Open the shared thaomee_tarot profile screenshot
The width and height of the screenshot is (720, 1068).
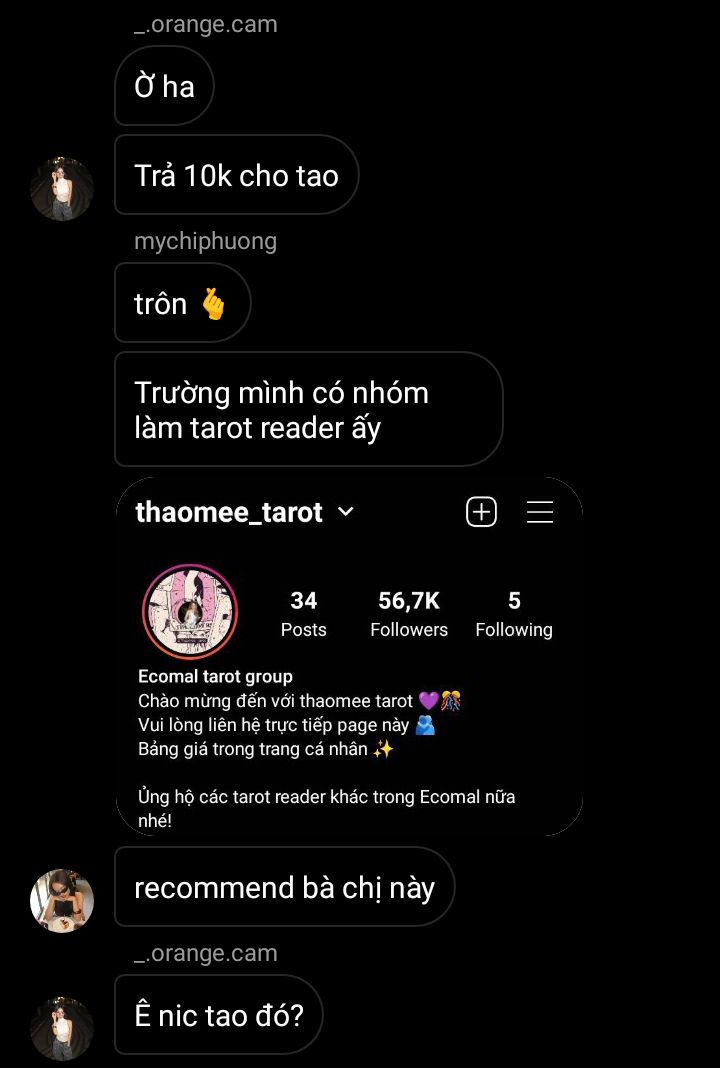tap(348, 655)
